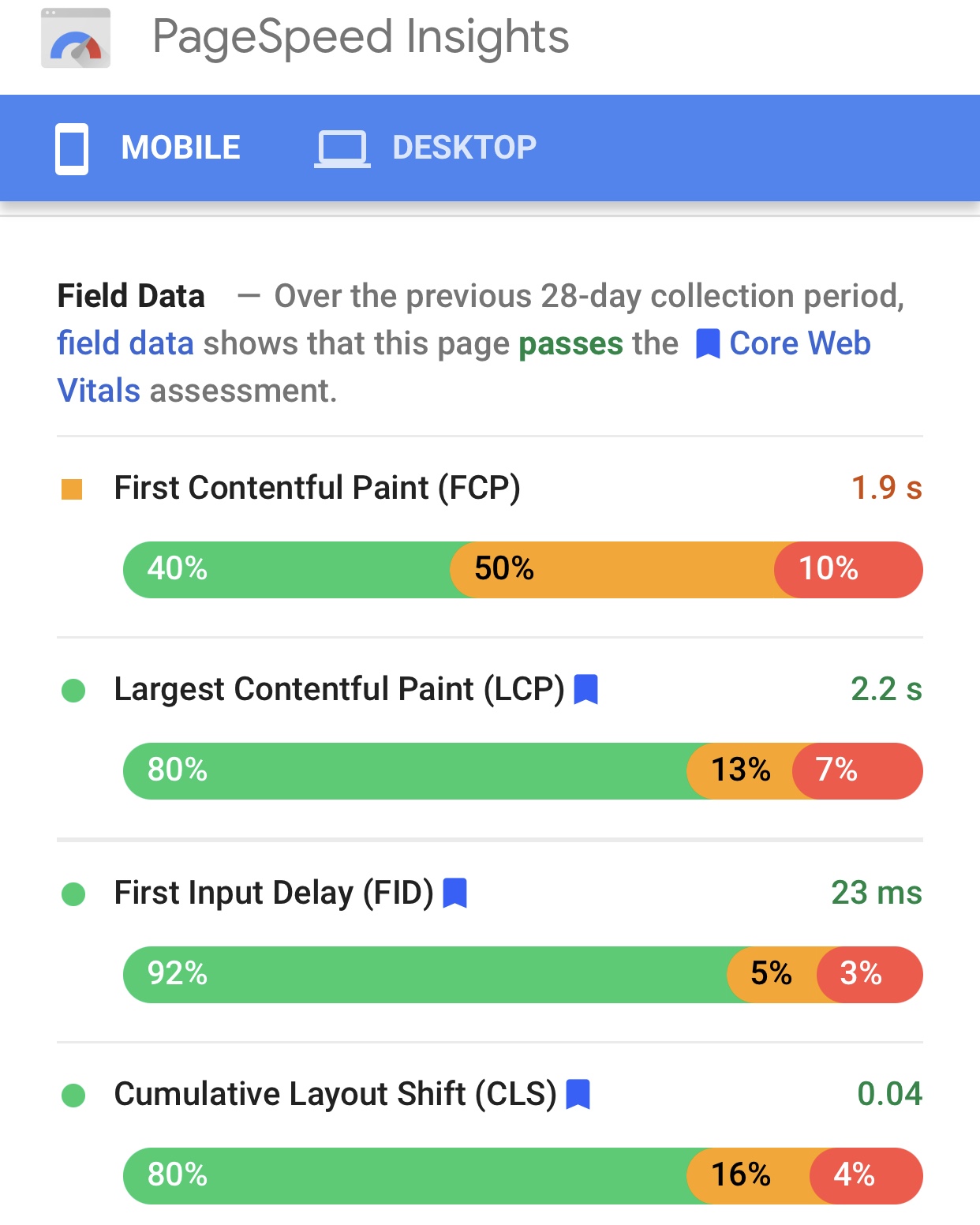Switch to the Desktop tab
Viewport: 980px width, 1225px height.
point(427,148)
